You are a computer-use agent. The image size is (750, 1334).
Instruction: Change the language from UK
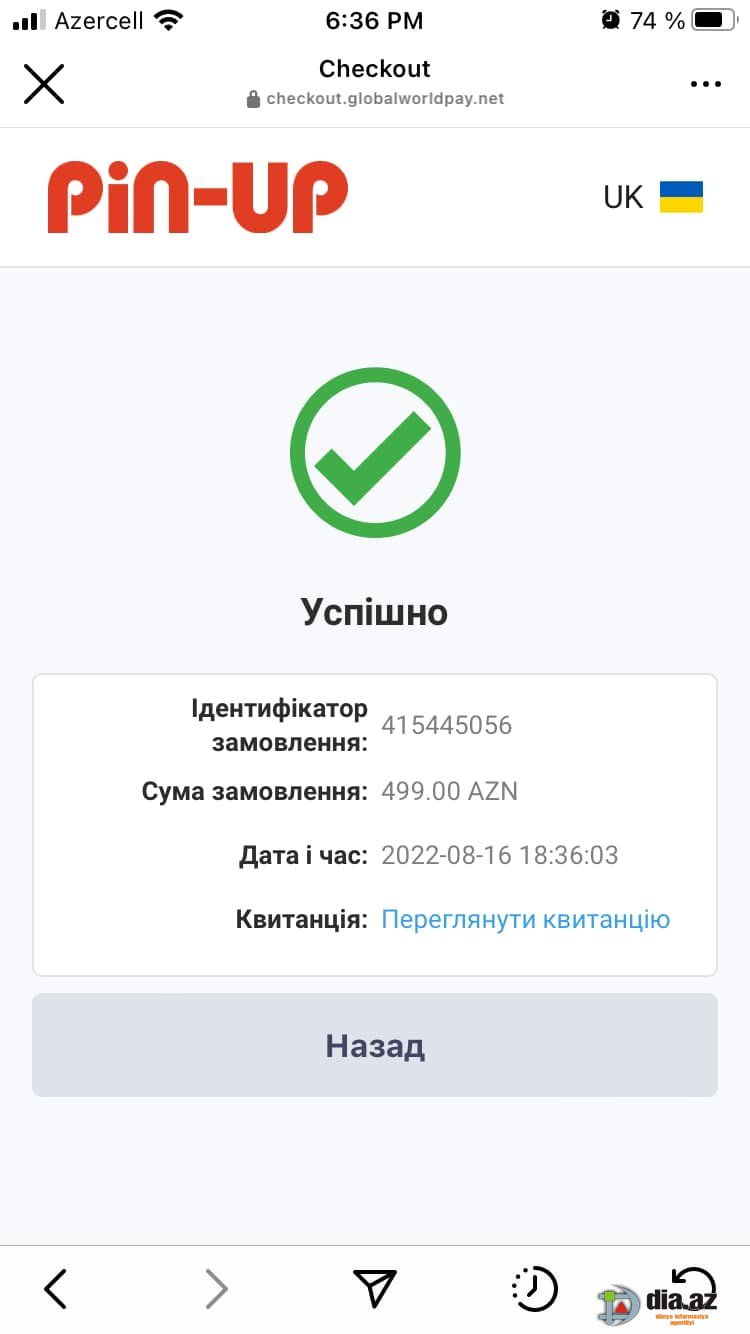pos(653,197)
